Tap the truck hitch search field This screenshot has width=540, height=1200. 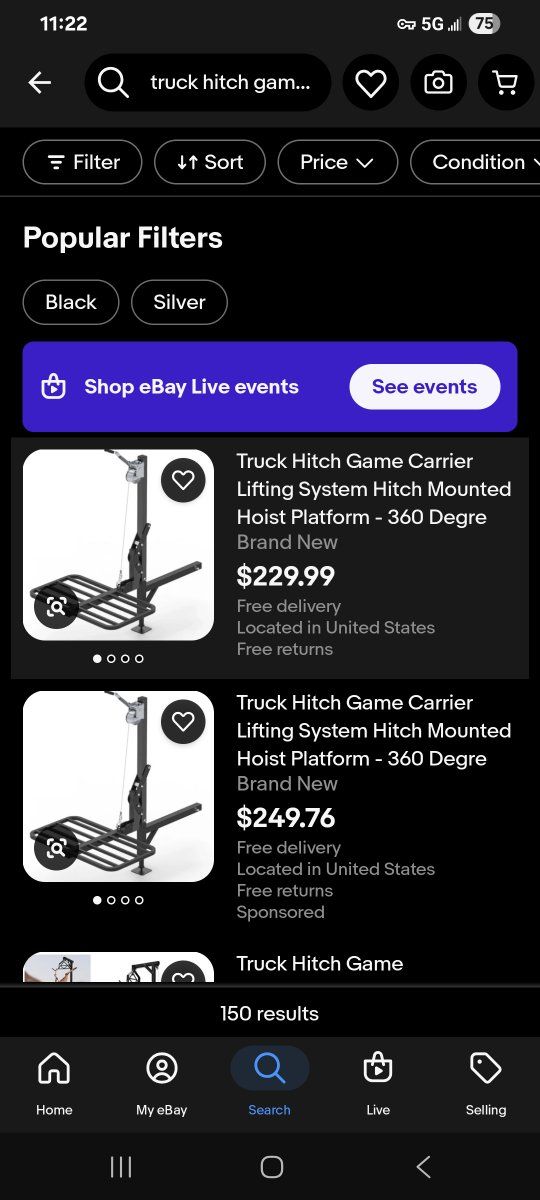[208, 82]
